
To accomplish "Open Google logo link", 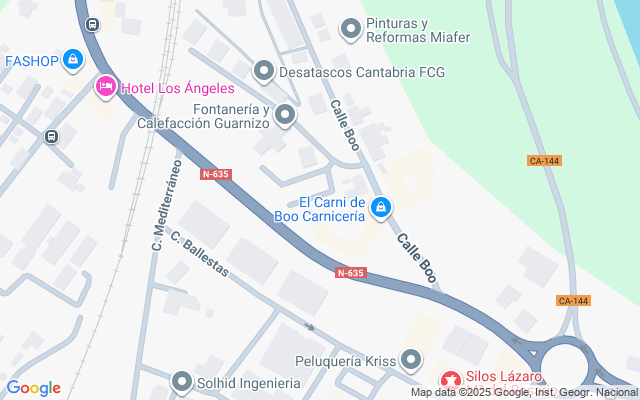I will pyautogui.click(x=34, y=388).
